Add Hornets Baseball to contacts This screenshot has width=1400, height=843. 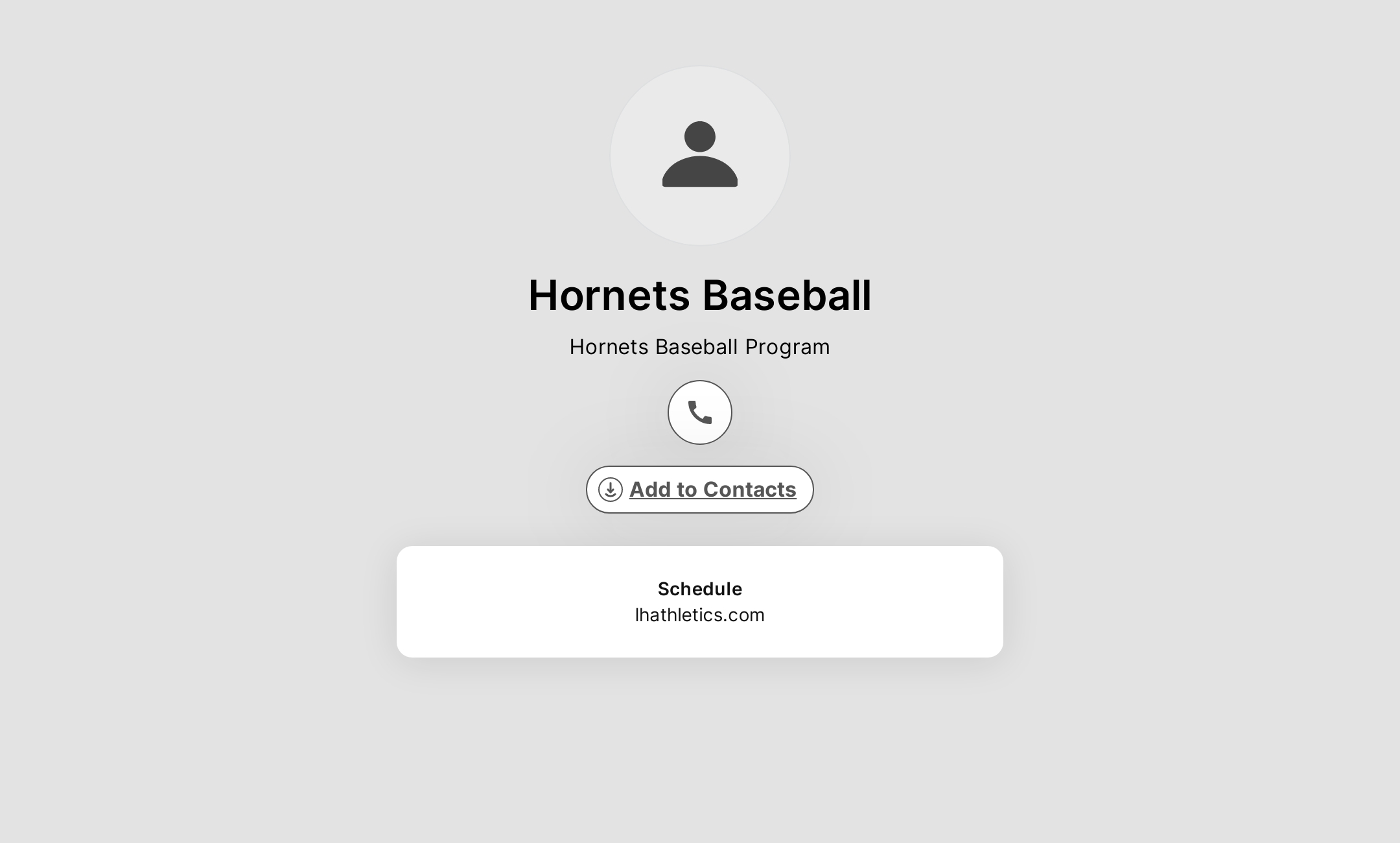click(x=699, y=490)
